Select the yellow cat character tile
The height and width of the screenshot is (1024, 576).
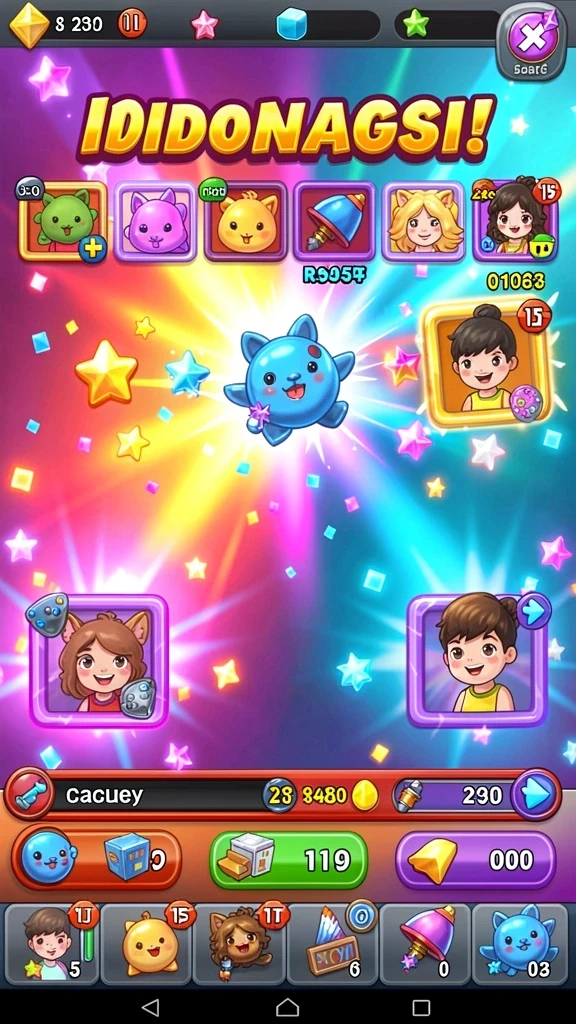pos(245,221)
